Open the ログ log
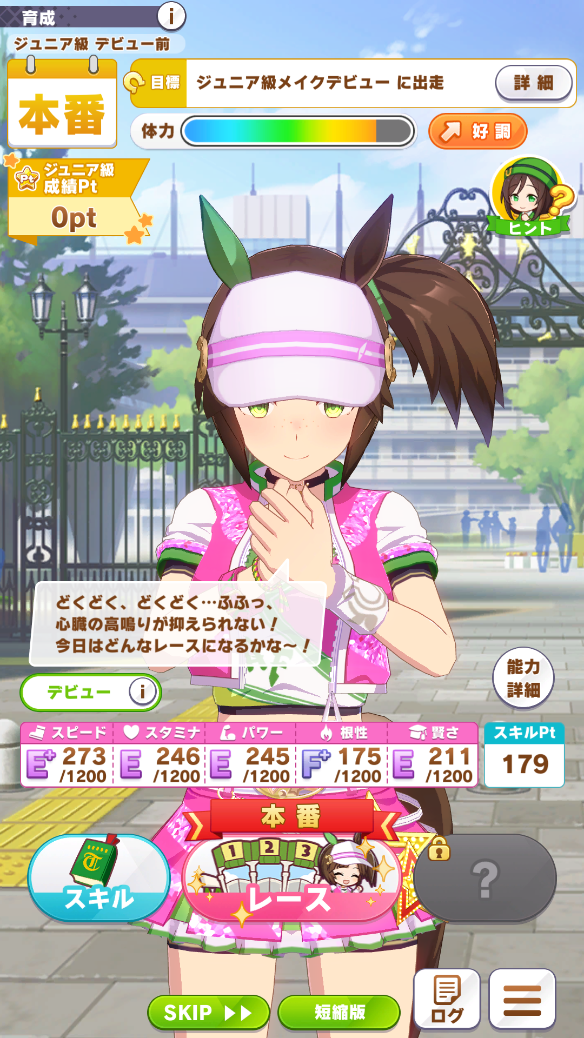 [x=447, y=998]
